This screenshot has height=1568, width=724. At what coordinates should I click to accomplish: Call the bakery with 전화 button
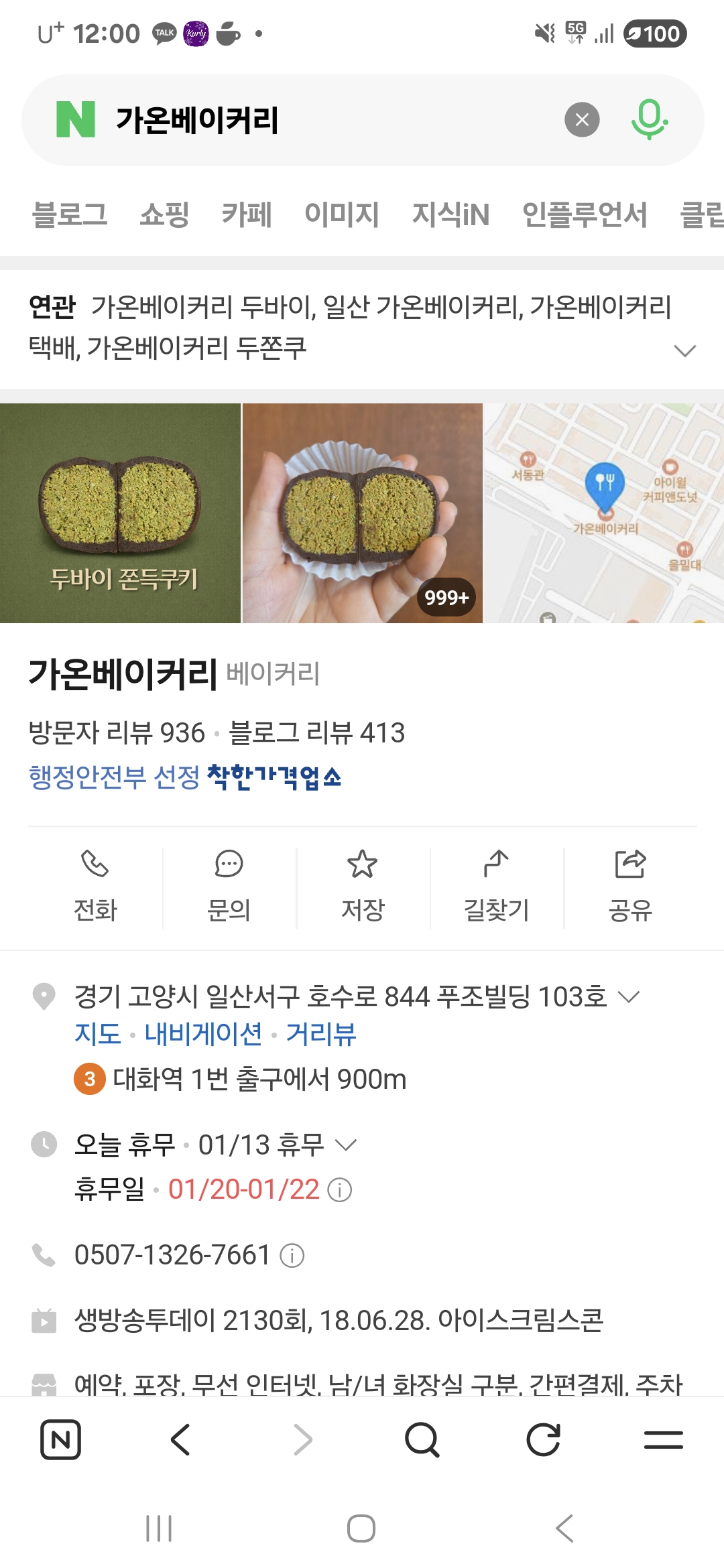[x=95, y=885]
